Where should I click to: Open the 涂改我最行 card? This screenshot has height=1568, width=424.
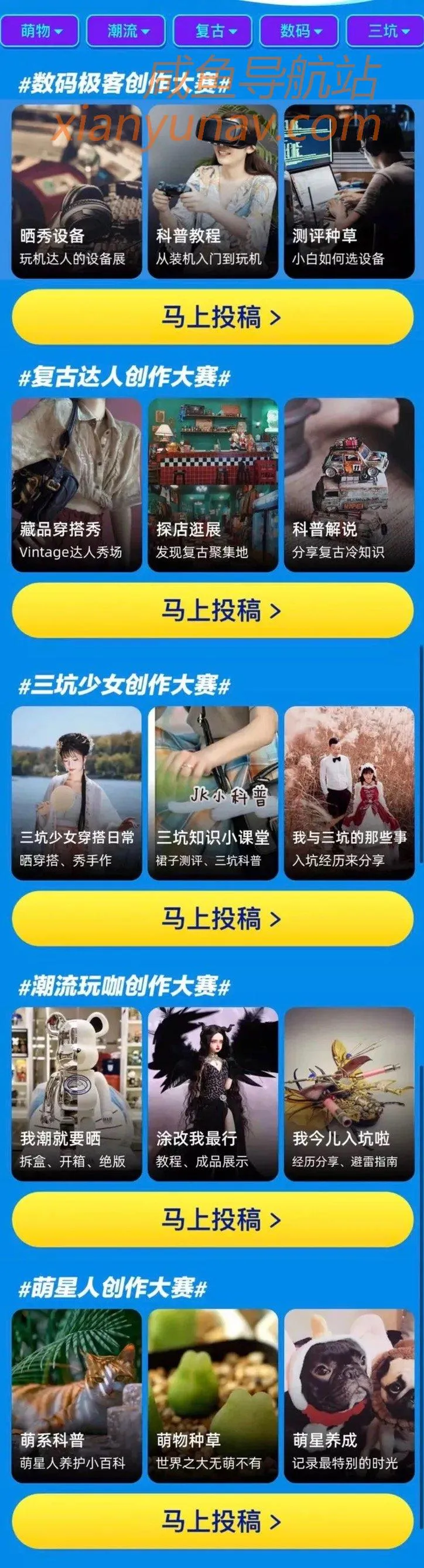point(213,1094)
